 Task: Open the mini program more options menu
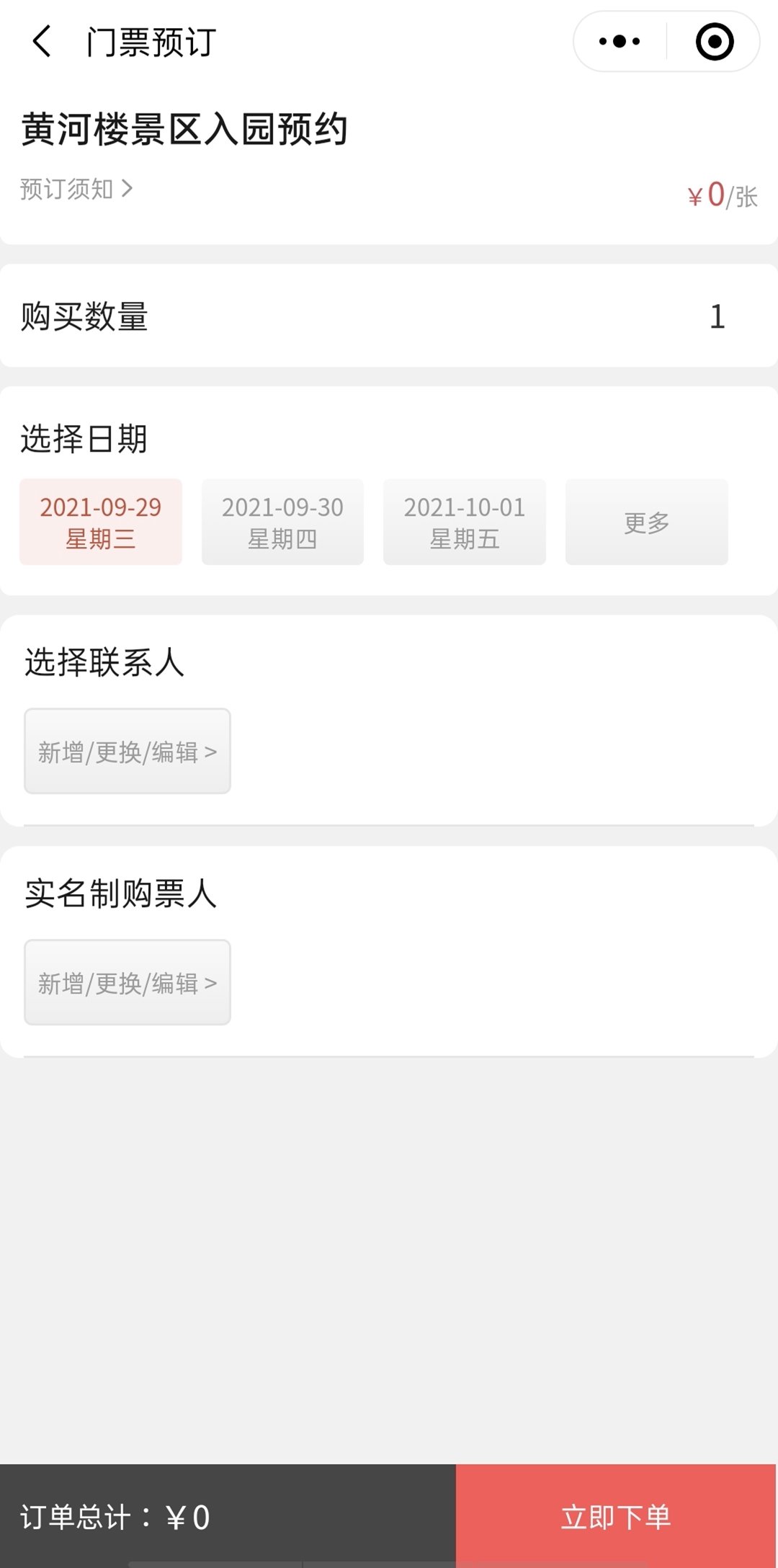click(x=620, y=41)
